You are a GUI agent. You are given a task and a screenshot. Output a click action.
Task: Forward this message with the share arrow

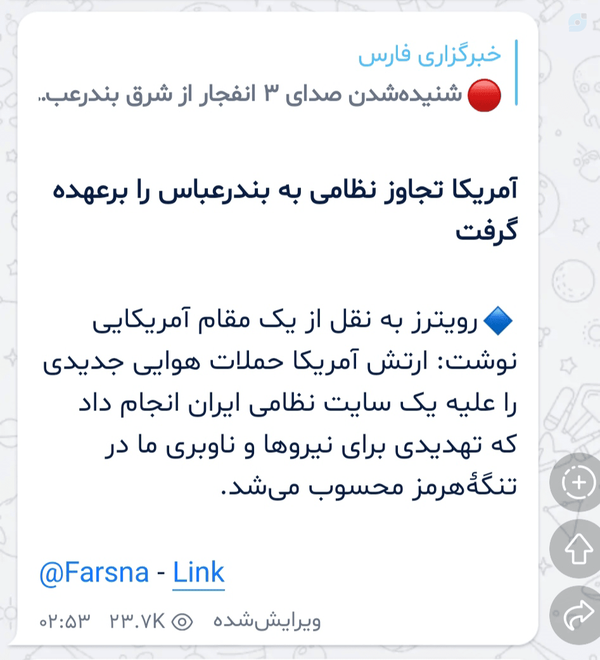coord(578,615)
